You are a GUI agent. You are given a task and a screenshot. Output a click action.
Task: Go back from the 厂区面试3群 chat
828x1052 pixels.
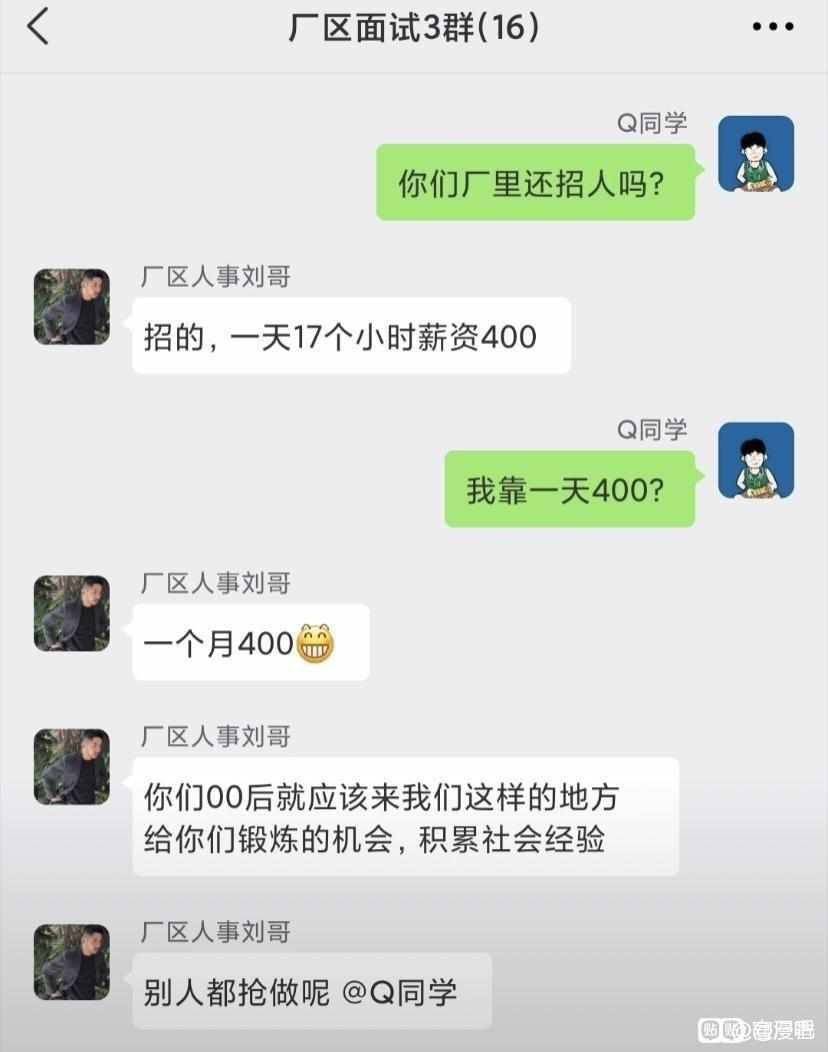(37, 28)
